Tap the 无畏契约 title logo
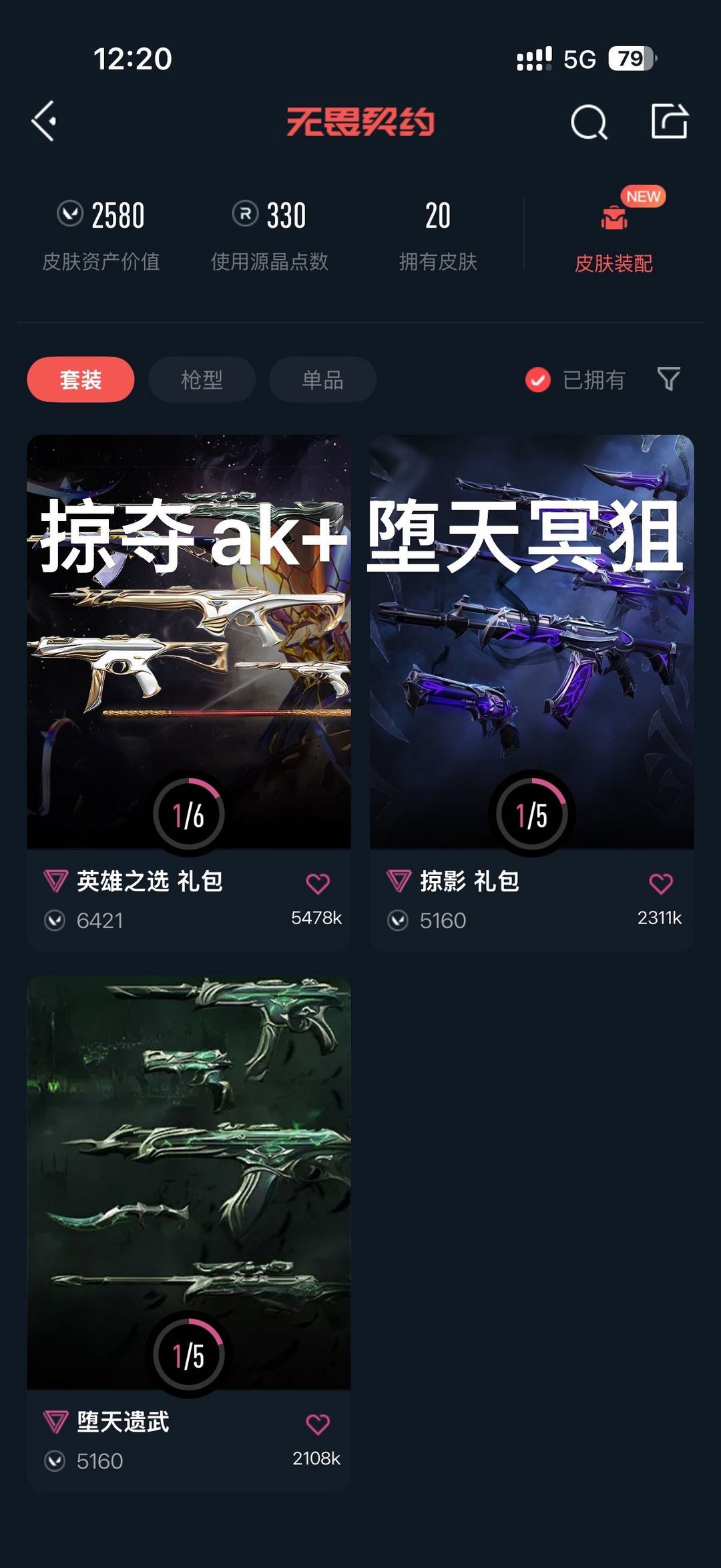The height and width of the screenshot is (1568, 721). point(360,122)
